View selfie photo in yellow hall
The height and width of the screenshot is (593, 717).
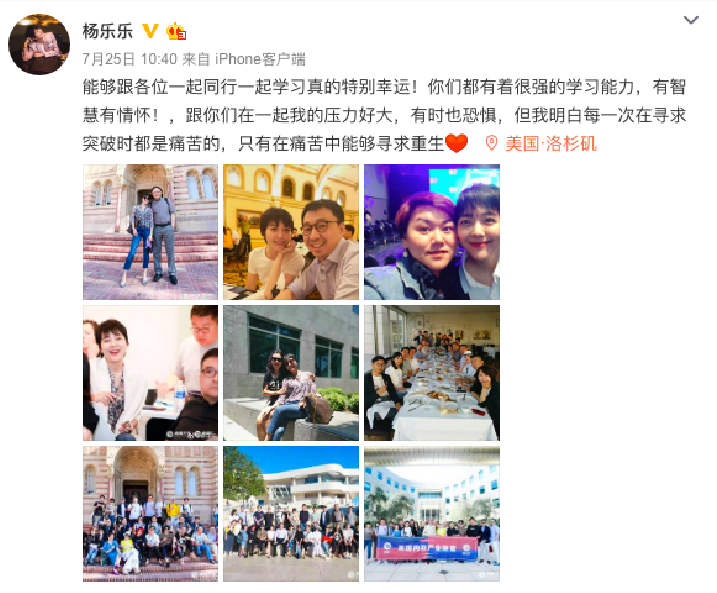(x=291, y=232)
